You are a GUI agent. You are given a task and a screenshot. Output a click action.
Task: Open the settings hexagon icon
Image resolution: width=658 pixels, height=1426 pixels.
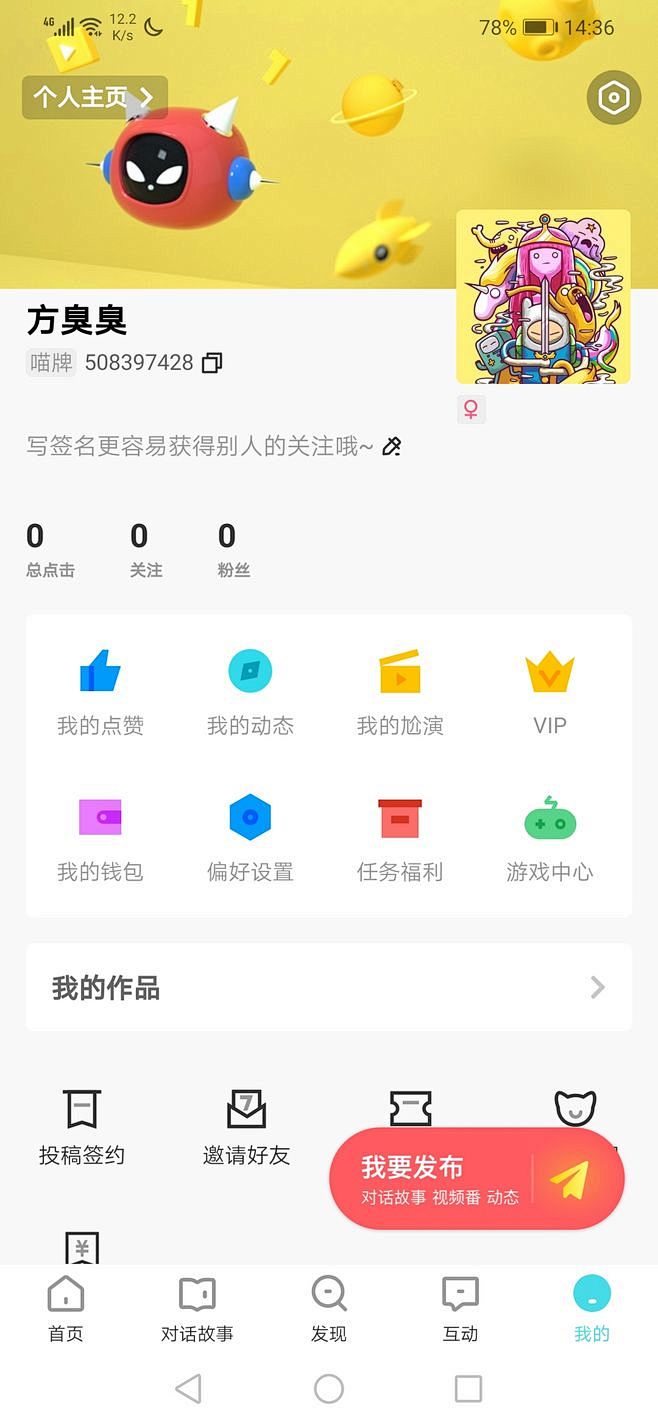point(613,98)
